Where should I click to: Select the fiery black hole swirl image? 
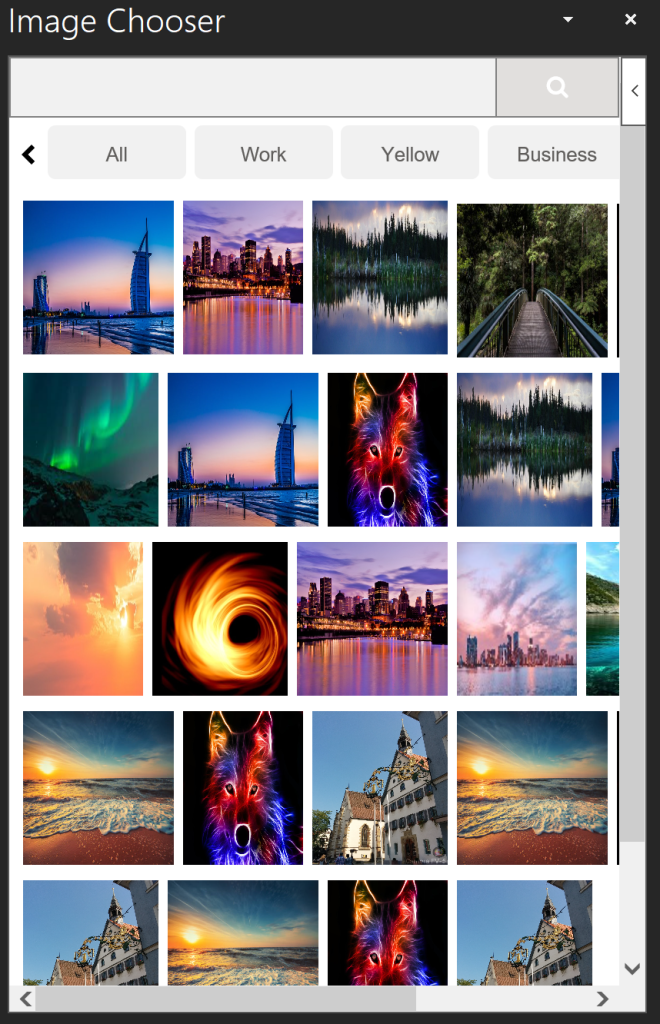coord(220,619)
